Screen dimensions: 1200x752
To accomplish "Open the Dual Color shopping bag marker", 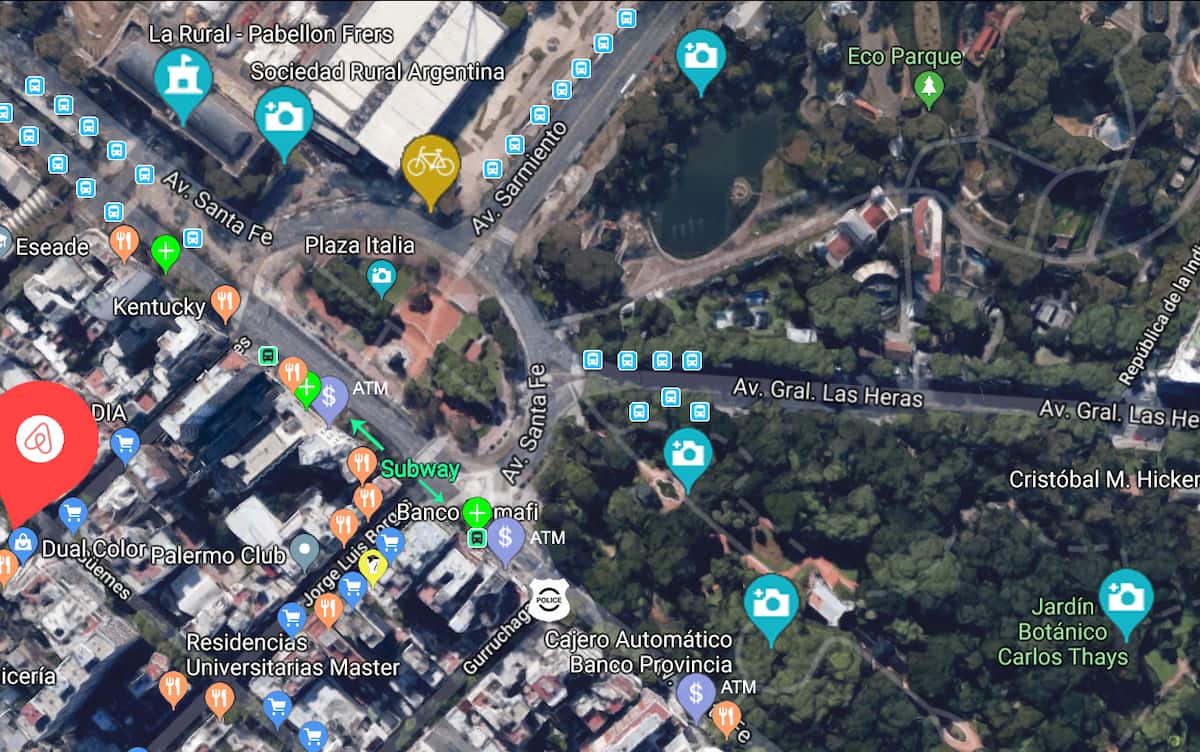I will tap(22, 544).
